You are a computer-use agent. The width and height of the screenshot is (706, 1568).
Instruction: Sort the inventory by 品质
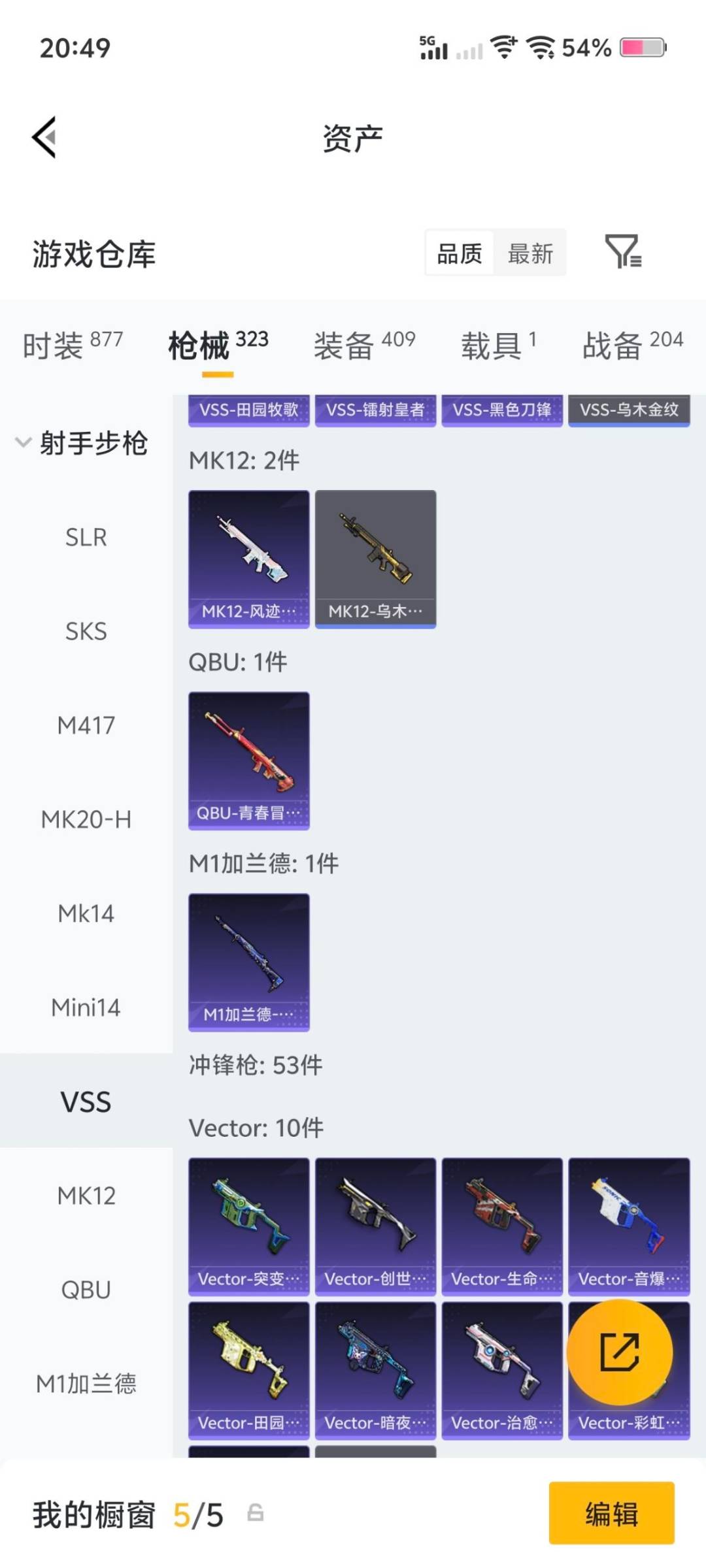click(x=458, y=253)
